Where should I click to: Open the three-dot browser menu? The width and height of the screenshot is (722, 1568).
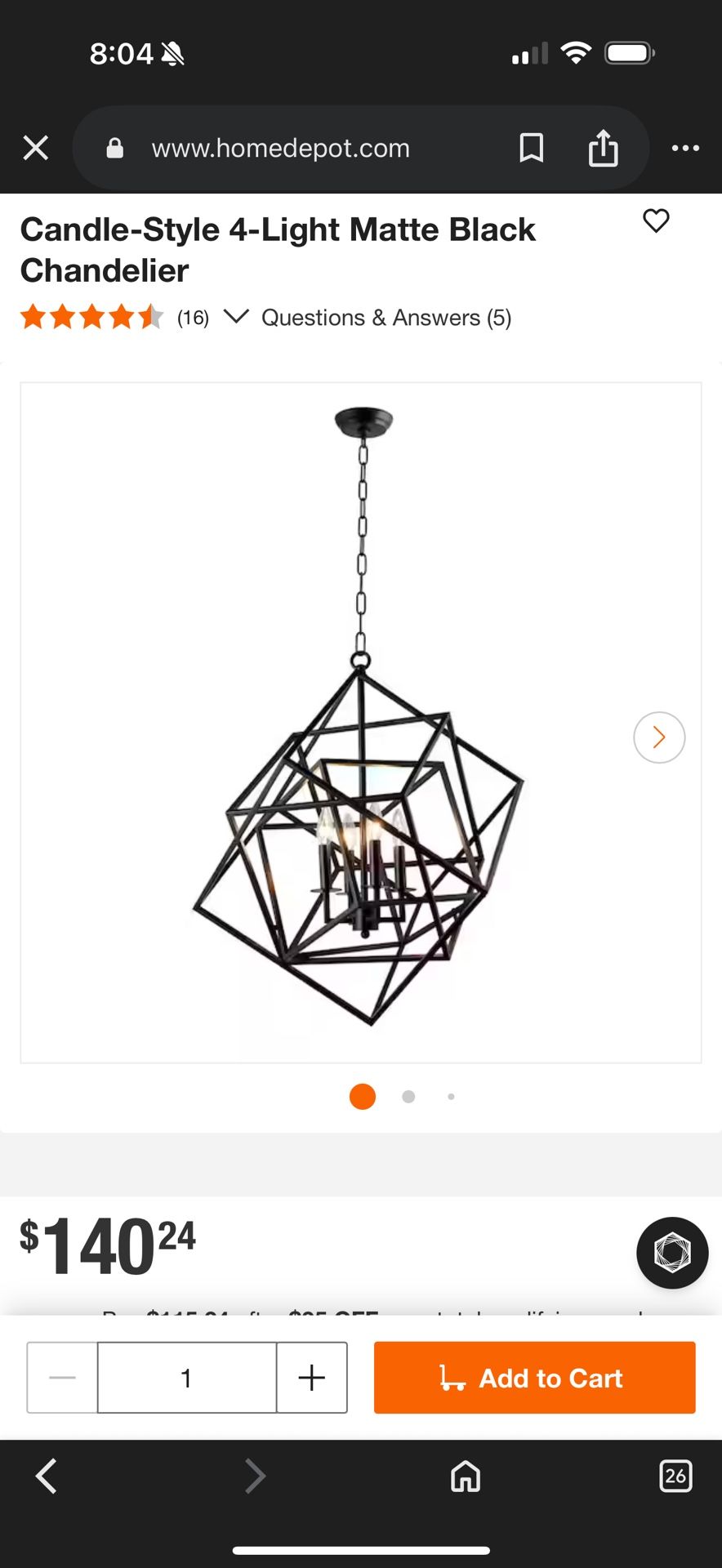click(x=686, y=148)
